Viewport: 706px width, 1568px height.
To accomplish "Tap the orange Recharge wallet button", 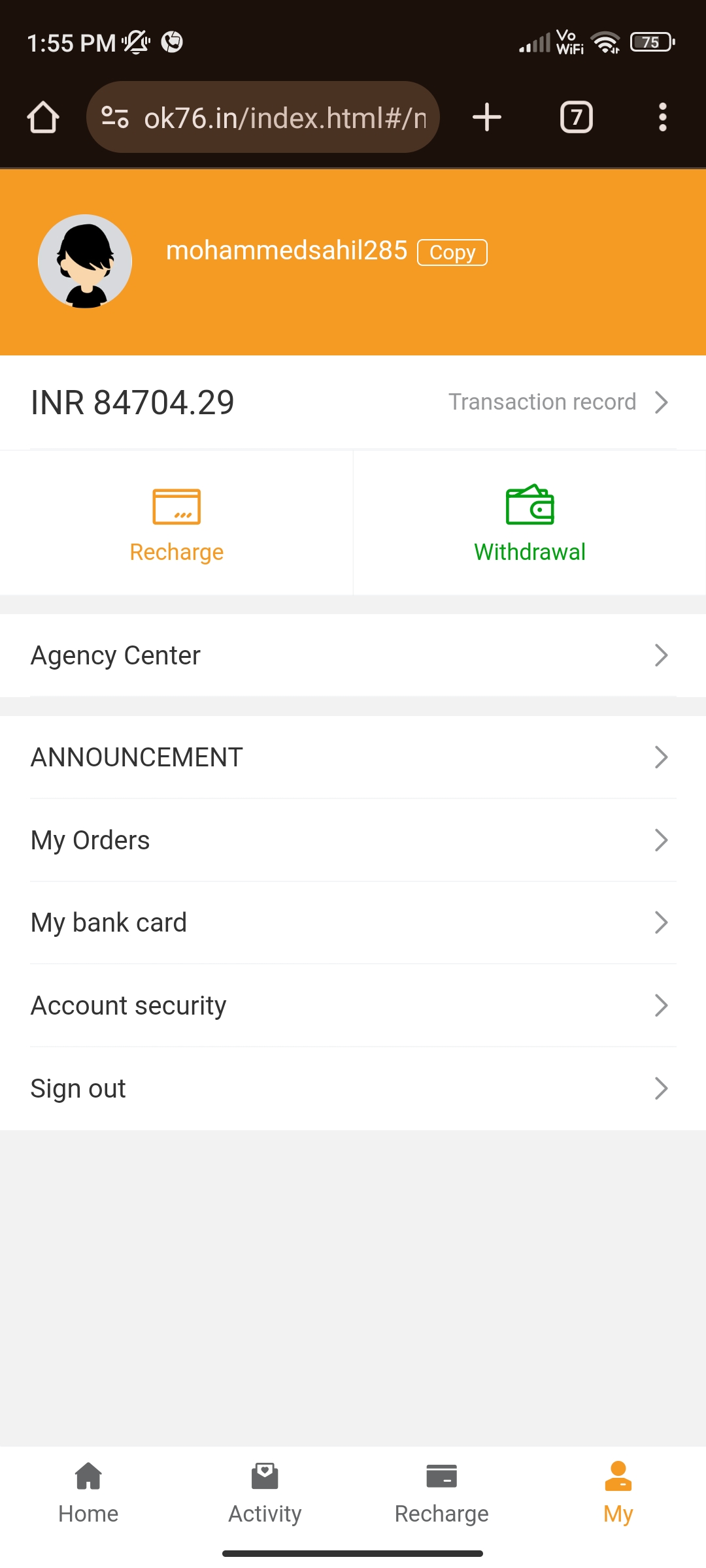I will [176, 524].
